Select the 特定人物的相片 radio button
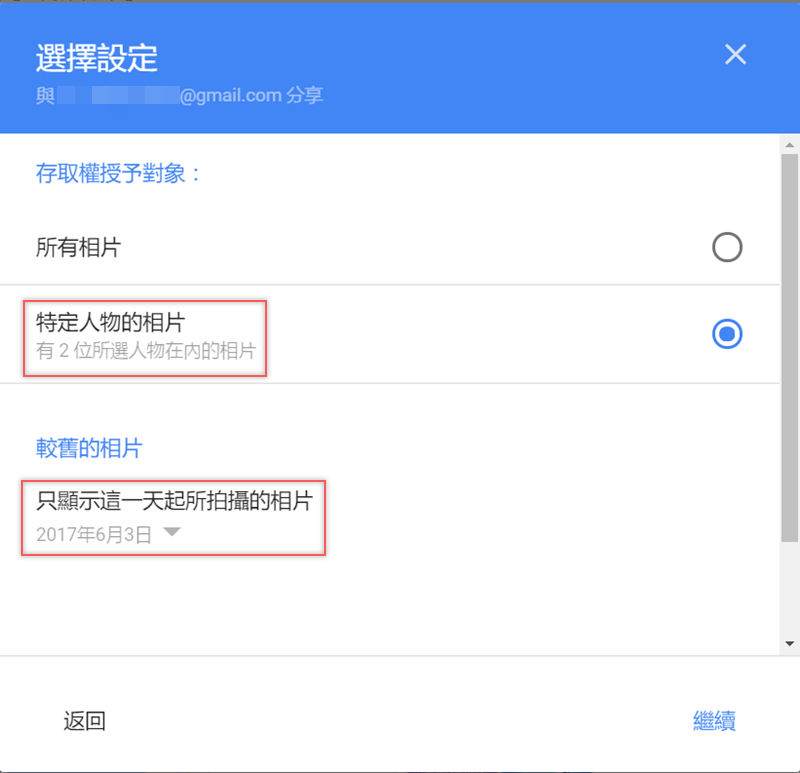The width and height of the screenshot is (800, 773). [x=727, y=334]
